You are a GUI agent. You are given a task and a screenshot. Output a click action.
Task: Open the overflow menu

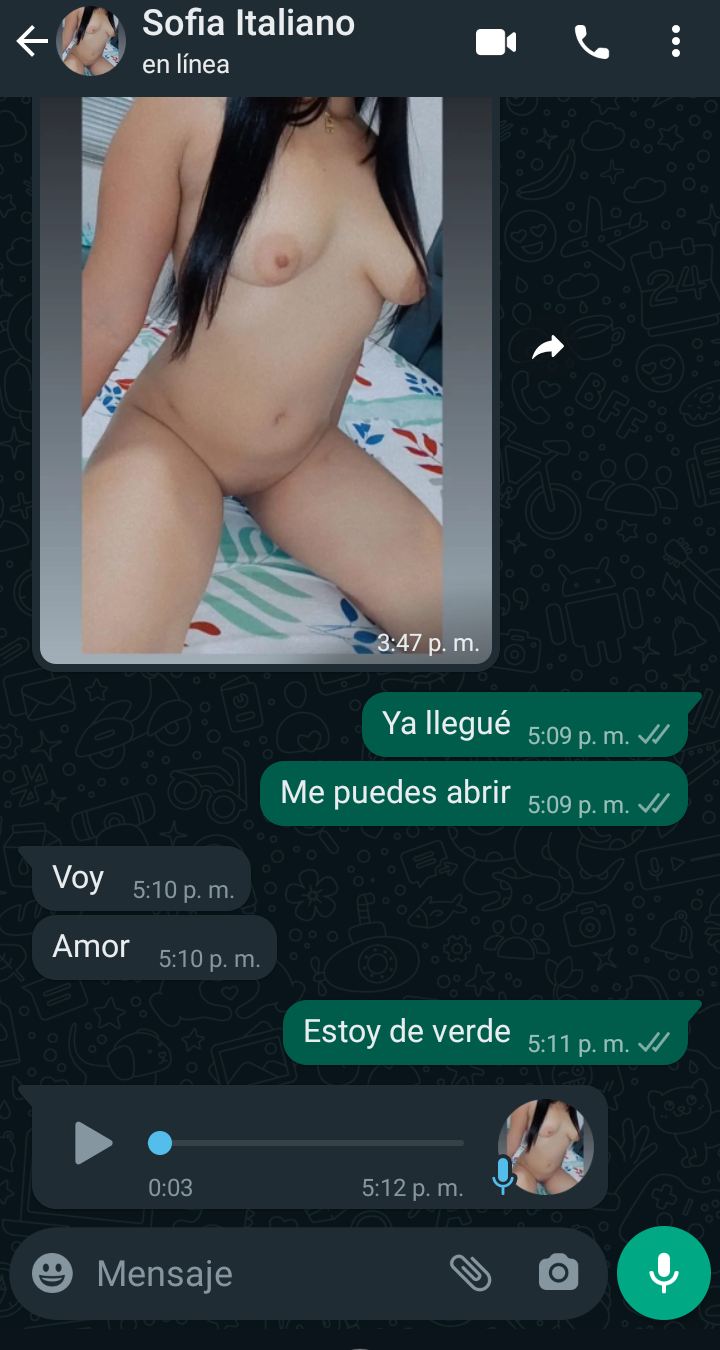[x=676, y=42]
